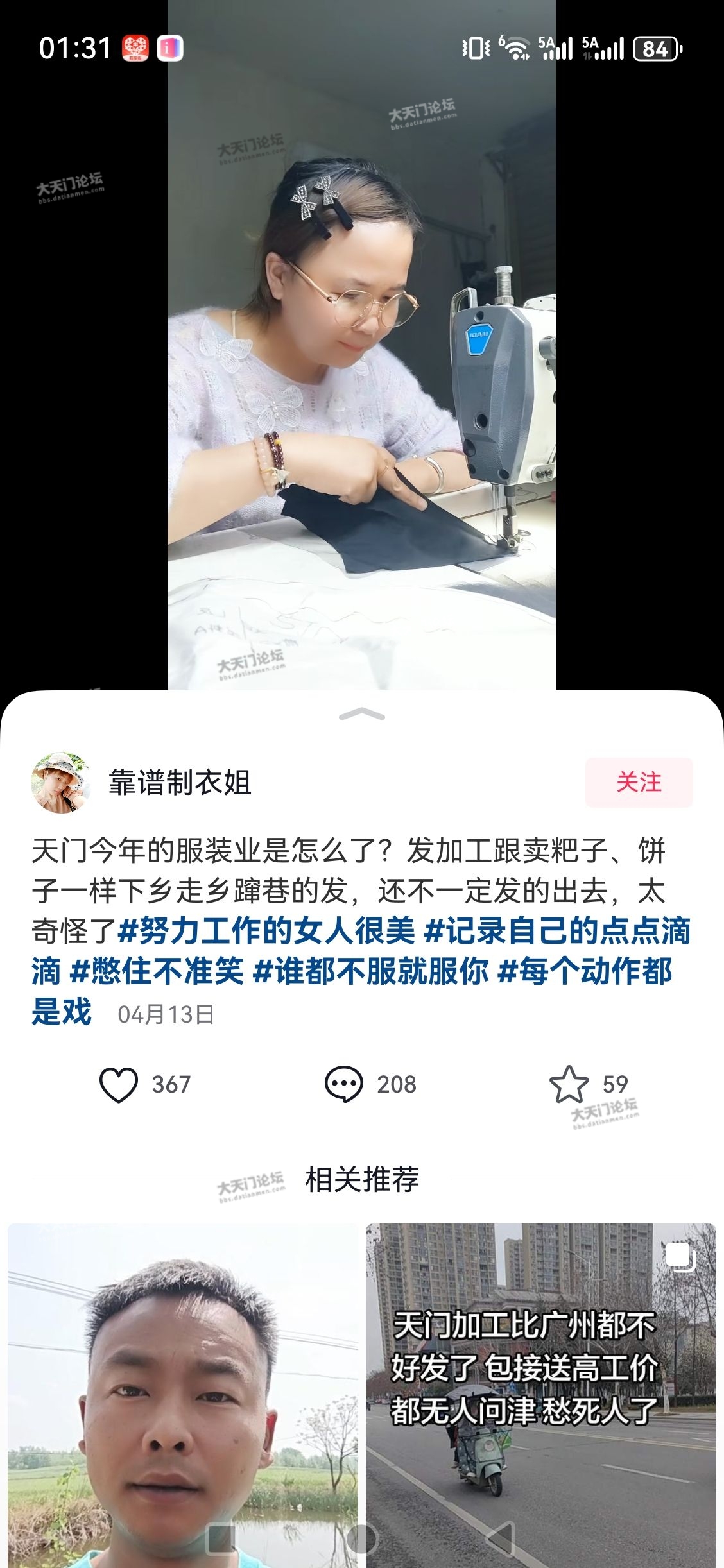Collapse the details panel with the handle
This screenshot has height=1568, width=724.
point(361,715)
